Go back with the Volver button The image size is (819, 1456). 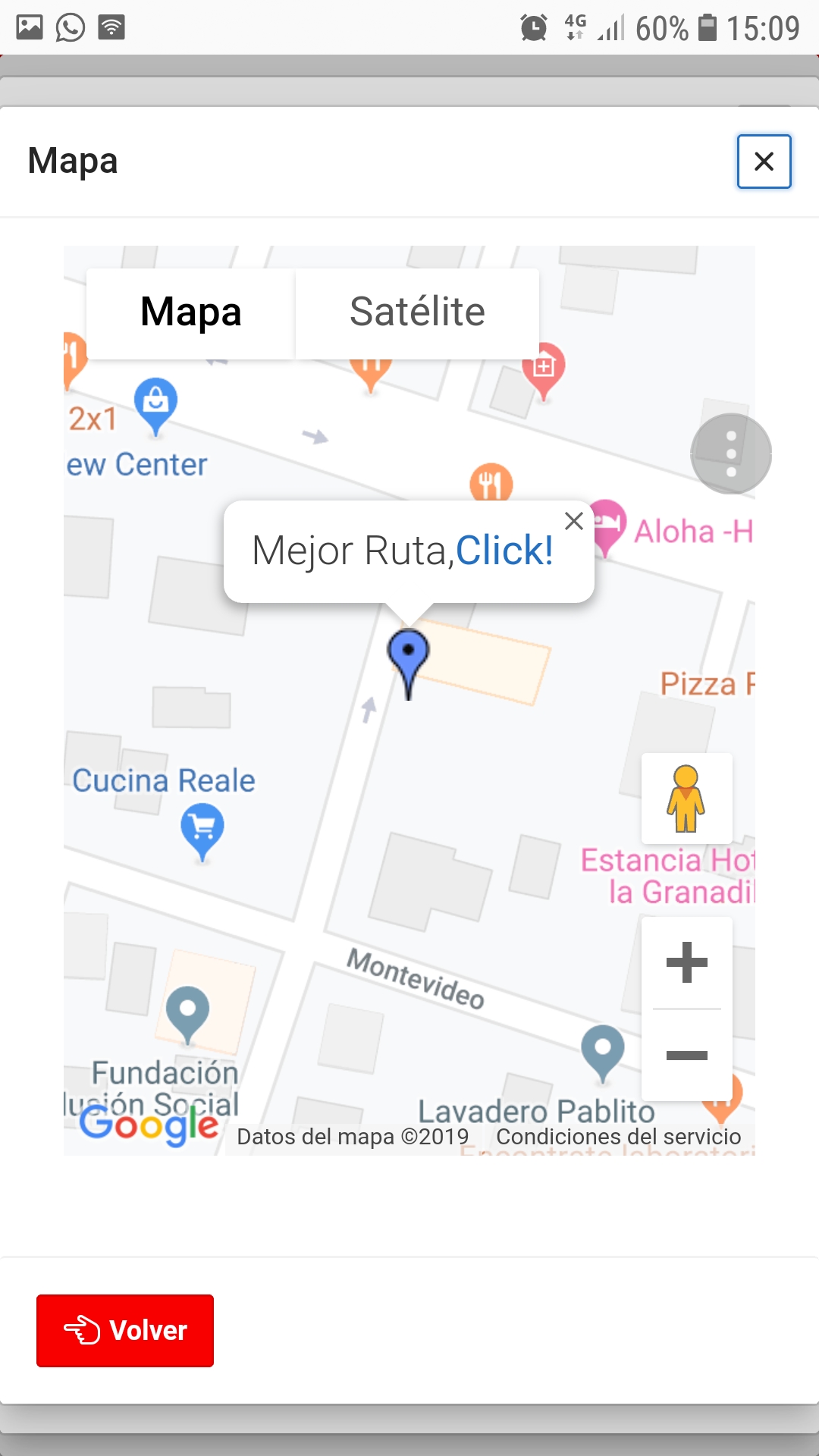(x=125, y=1330)
